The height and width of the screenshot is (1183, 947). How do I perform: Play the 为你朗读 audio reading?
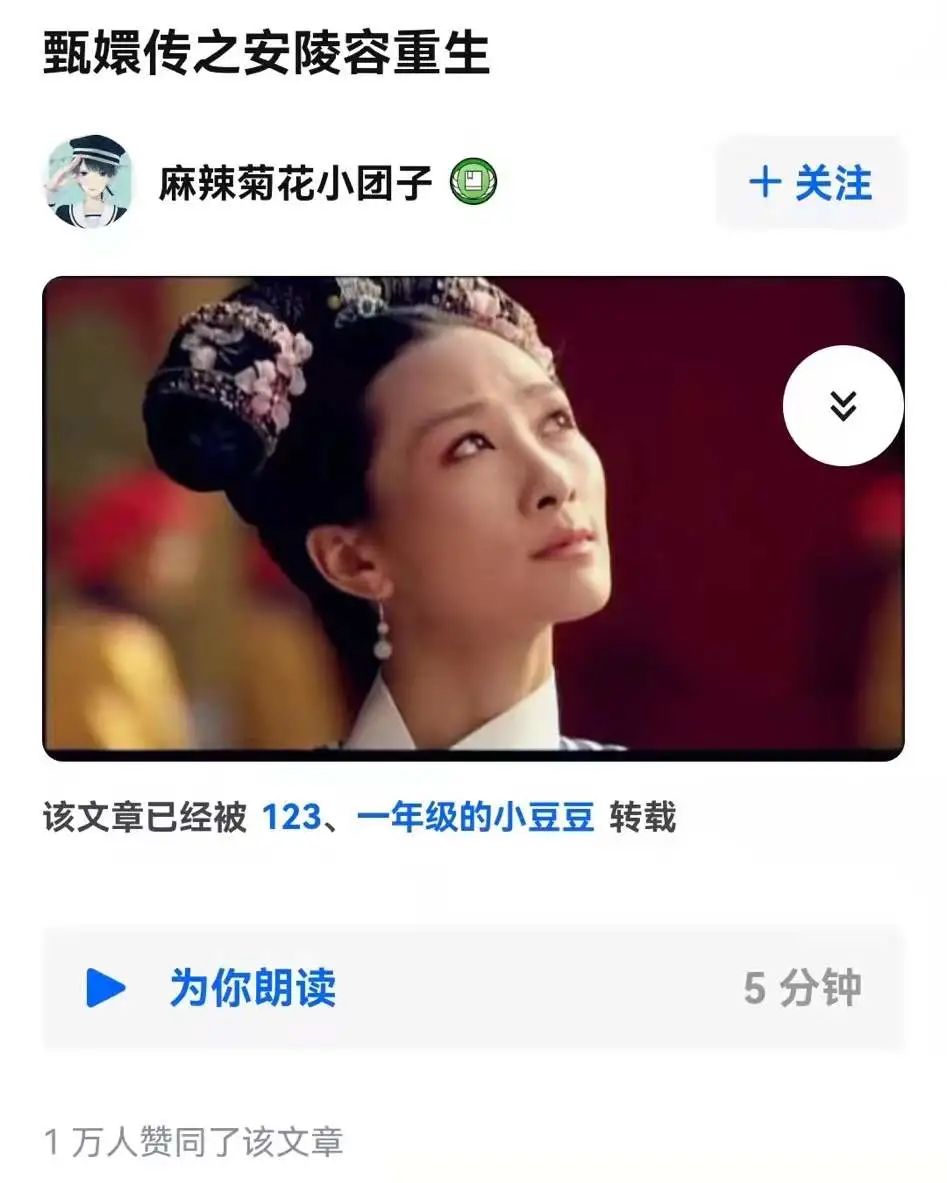pos(107,987)
